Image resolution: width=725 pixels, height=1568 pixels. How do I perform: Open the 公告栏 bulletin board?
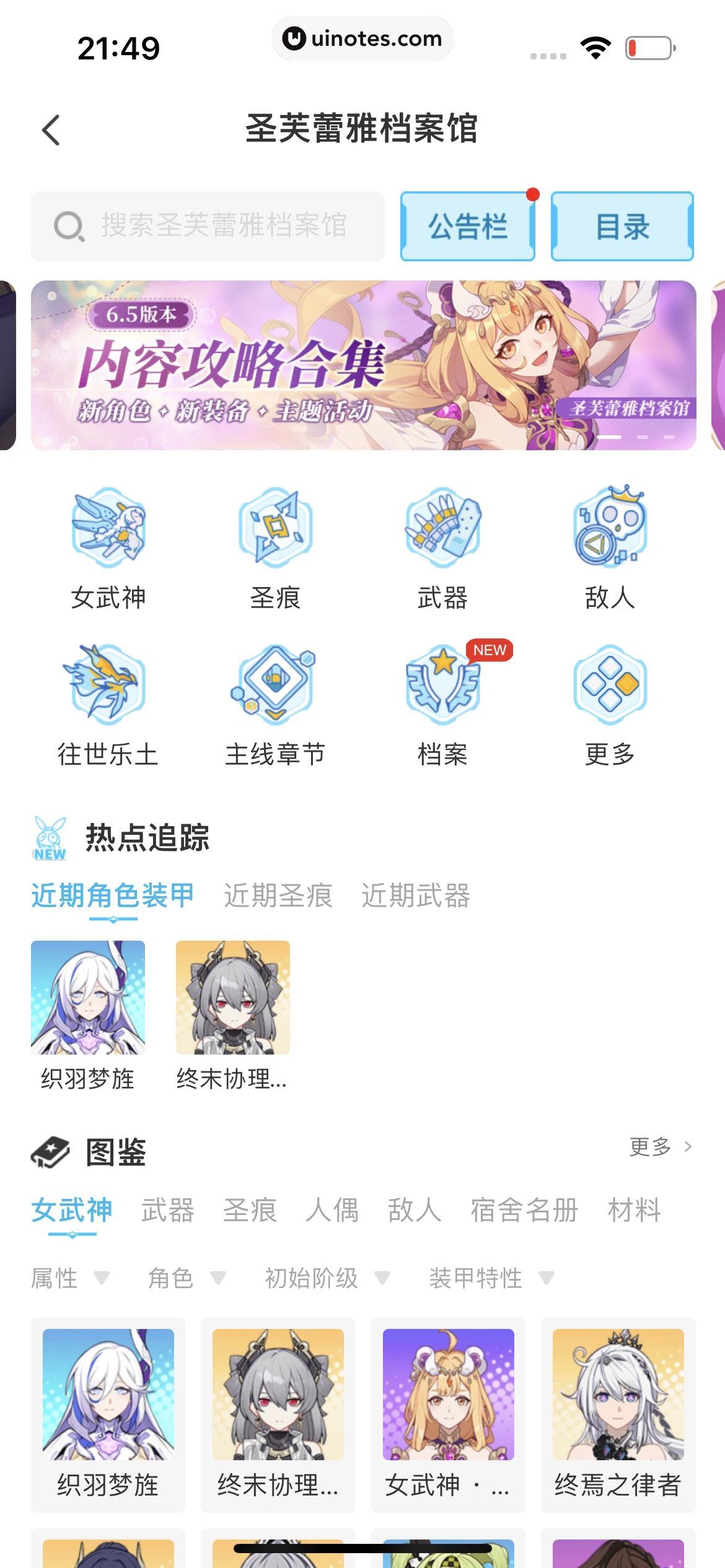[x=467, y=227]
